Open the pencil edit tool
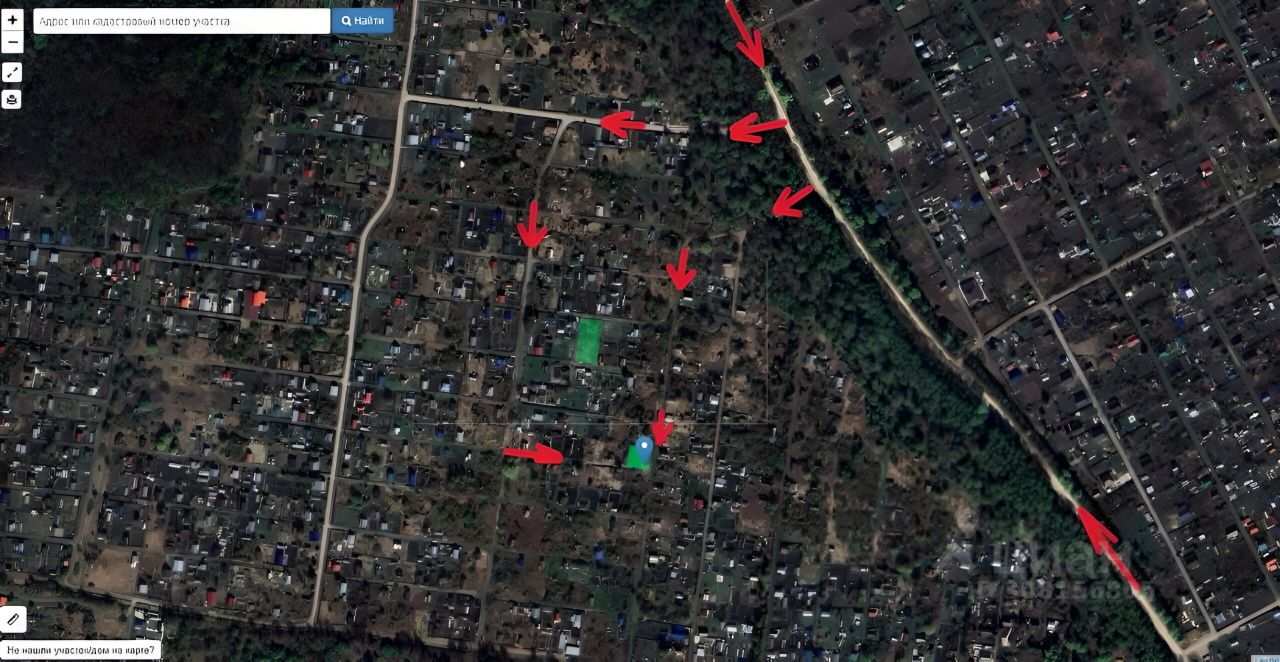The width and height of the screenshot is (1280, 662). point(13,619)
